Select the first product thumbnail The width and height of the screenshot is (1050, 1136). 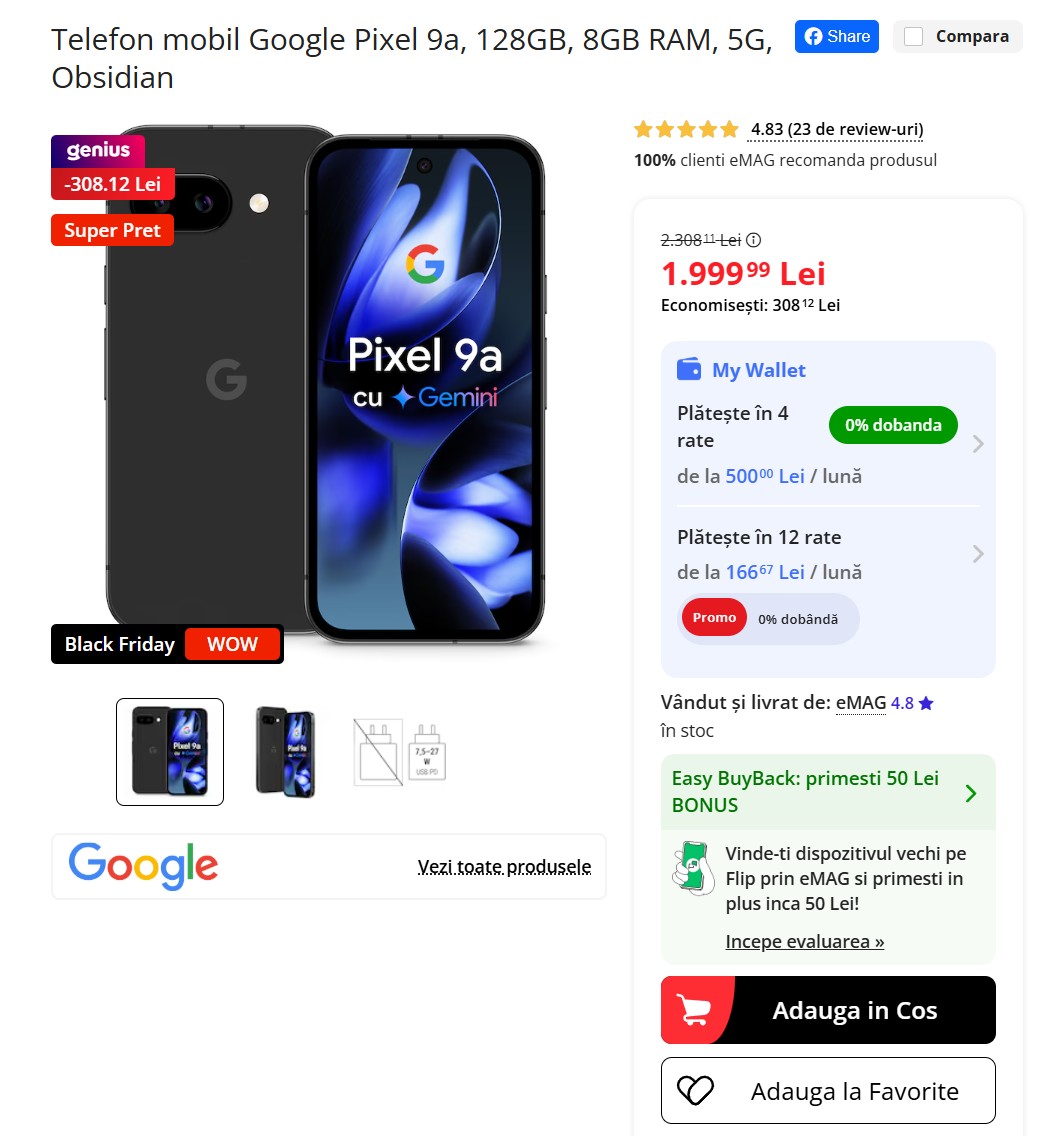[x=170, y=751]
